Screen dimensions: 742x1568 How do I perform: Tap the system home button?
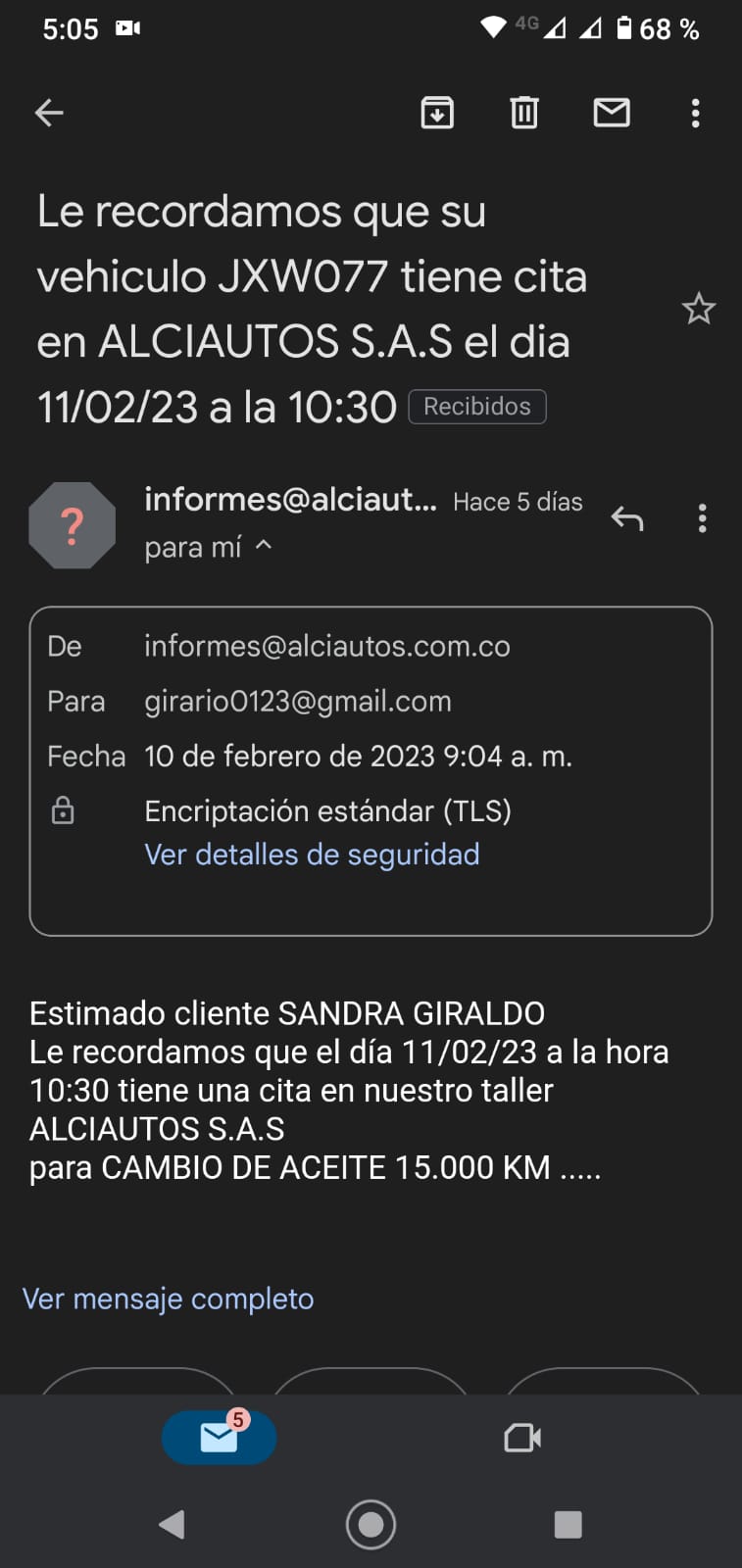point(371,1524)
